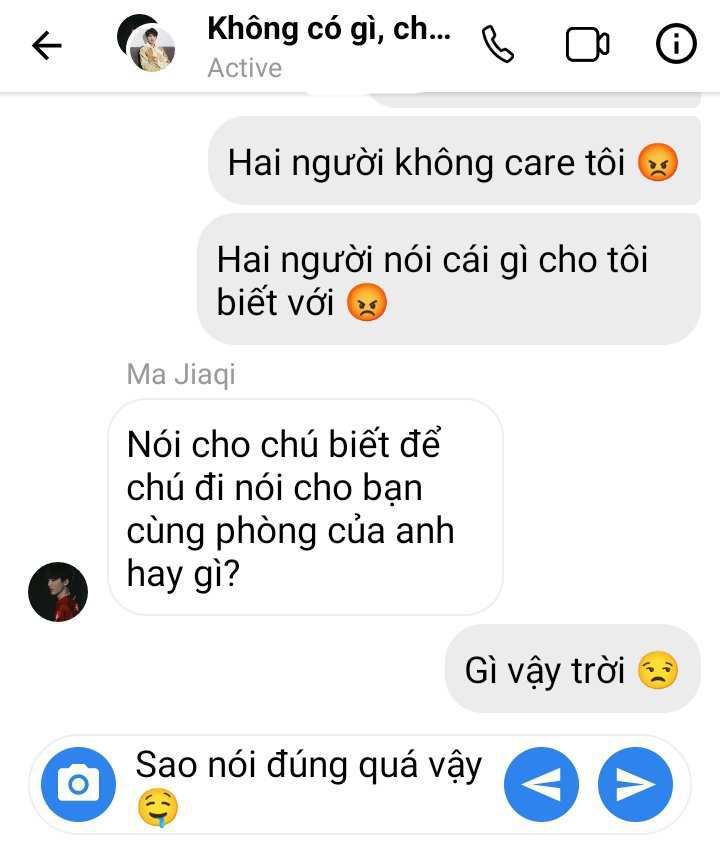Screen dimensions: 720x842
Task: Open group details from chat title
Action: (328, 30)
